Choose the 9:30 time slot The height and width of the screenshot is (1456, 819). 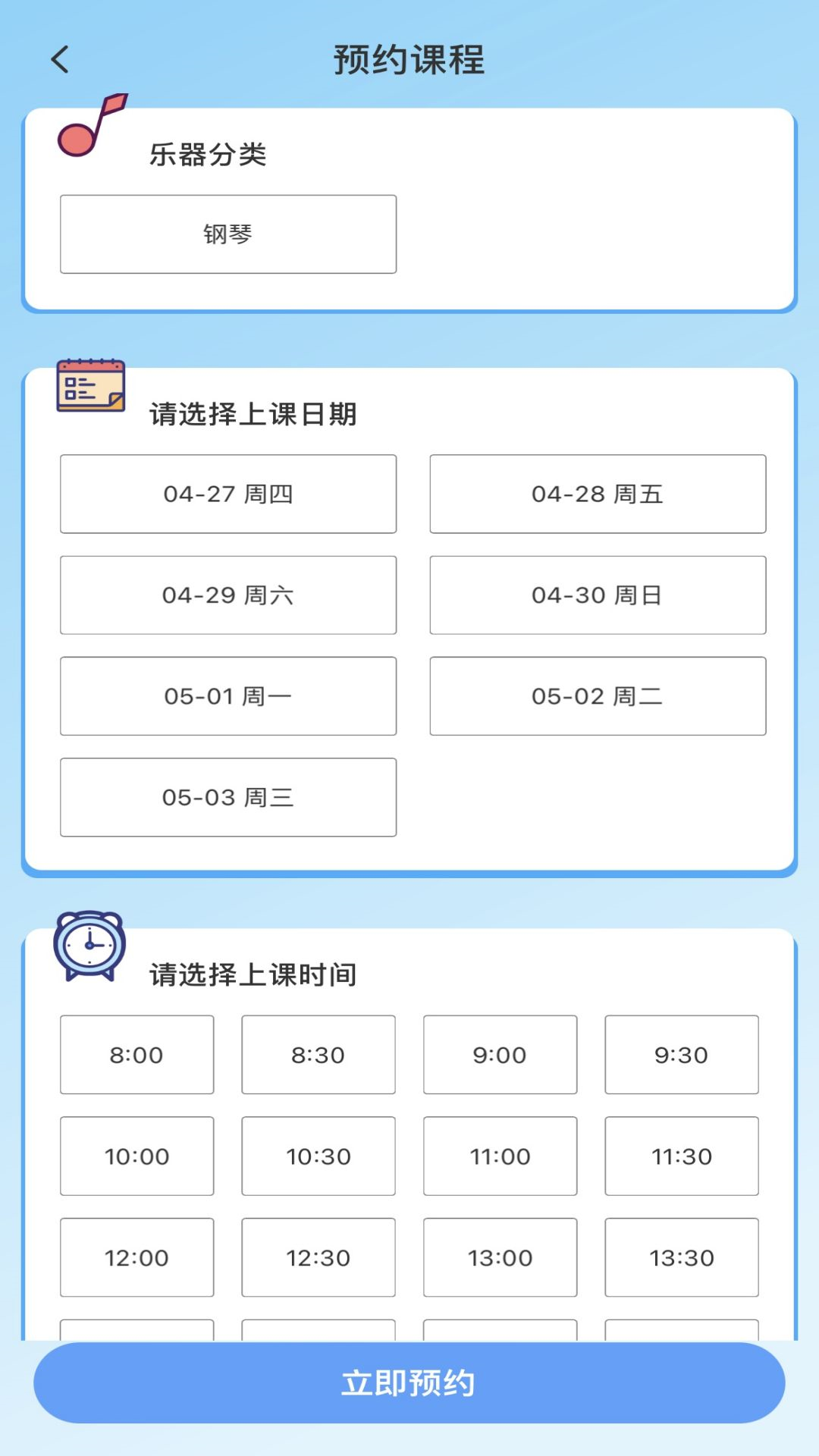click(681, 1054)
